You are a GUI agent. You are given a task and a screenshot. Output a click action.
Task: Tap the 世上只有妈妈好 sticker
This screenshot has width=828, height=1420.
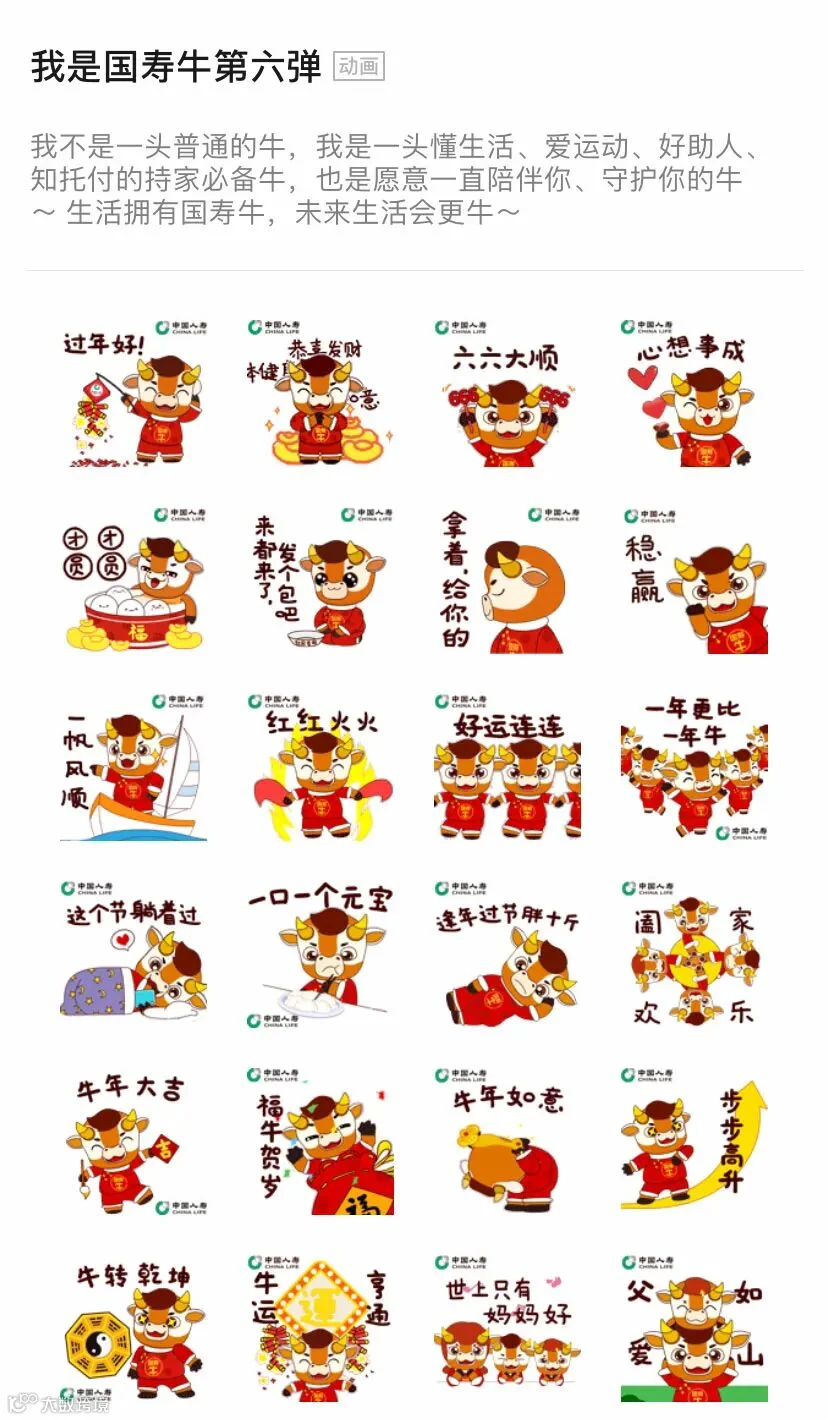507,1327
